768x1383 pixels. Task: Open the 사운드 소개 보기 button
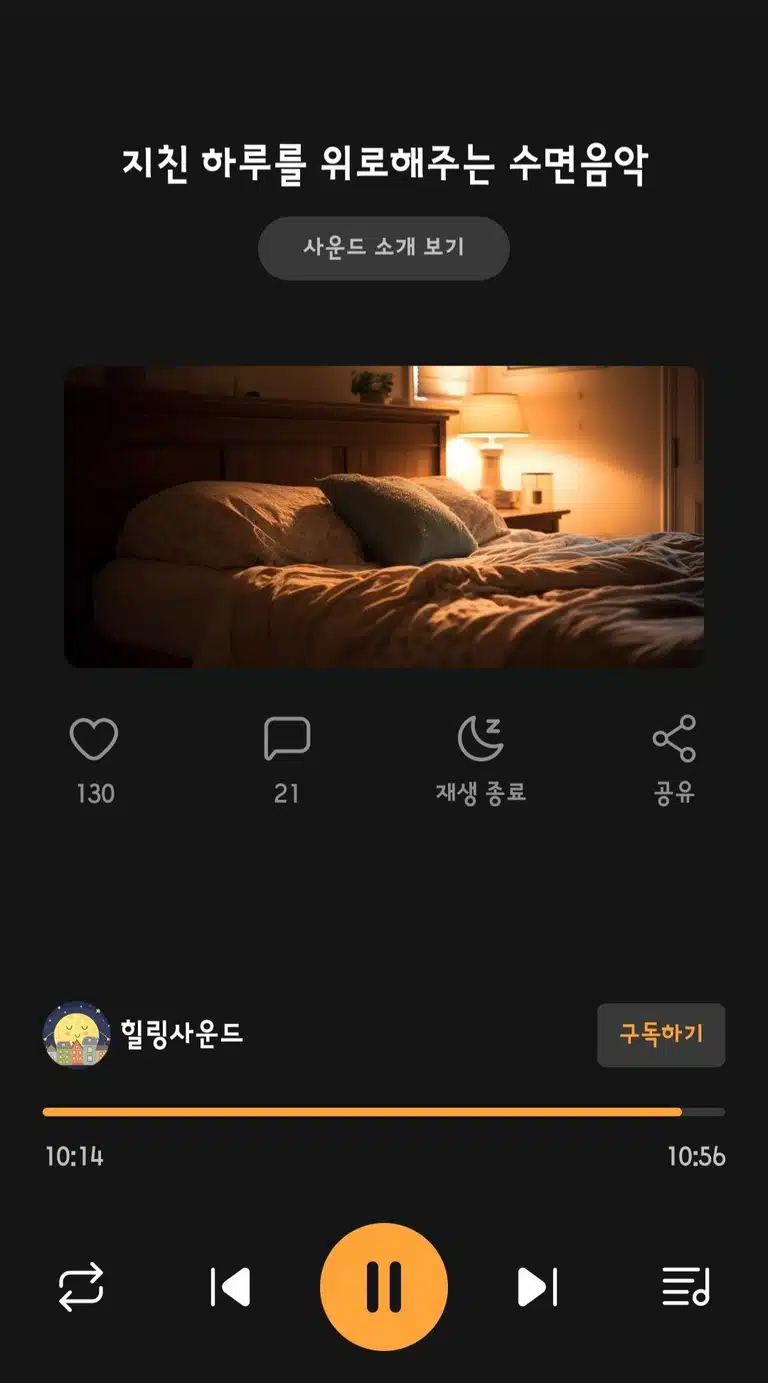384,247
